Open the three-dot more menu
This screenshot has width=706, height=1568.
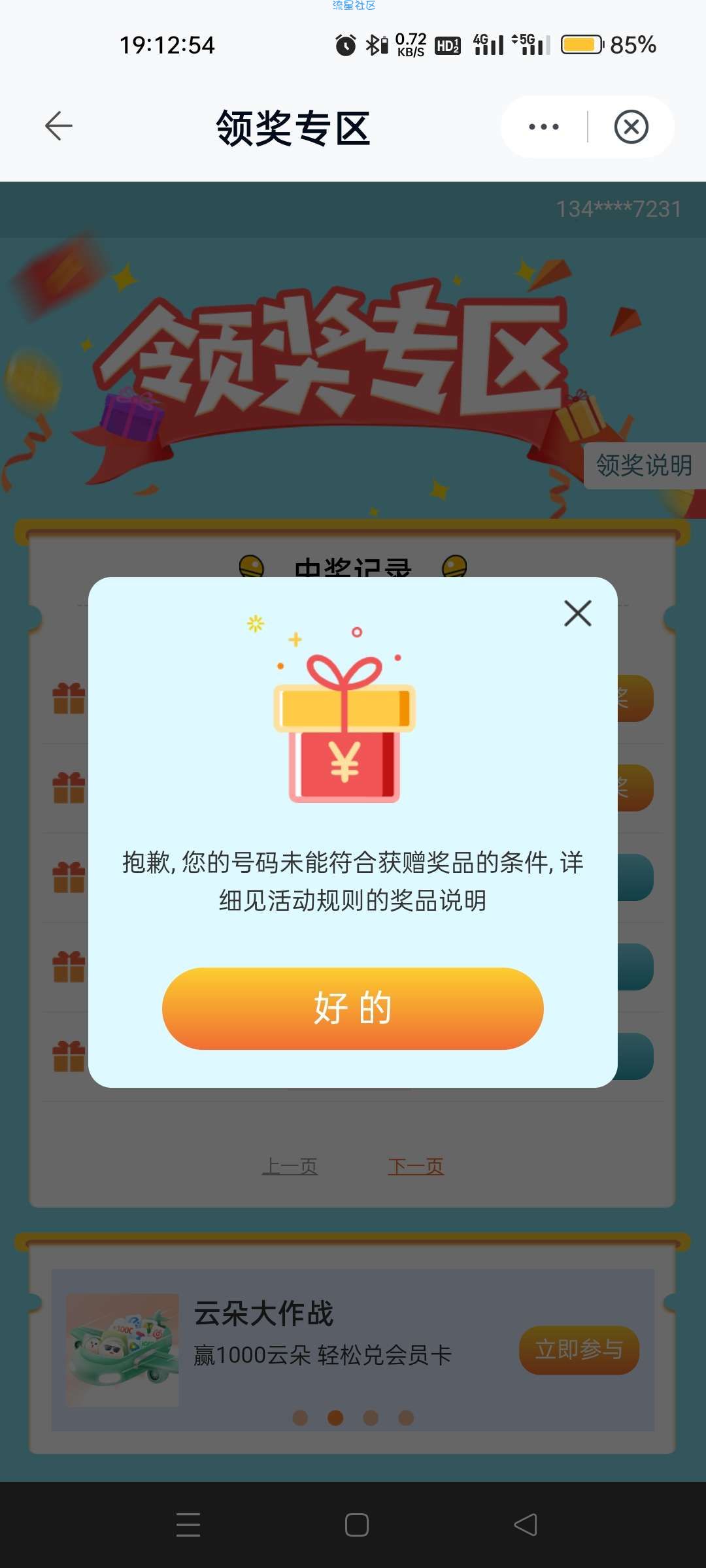tap(544, 127)
